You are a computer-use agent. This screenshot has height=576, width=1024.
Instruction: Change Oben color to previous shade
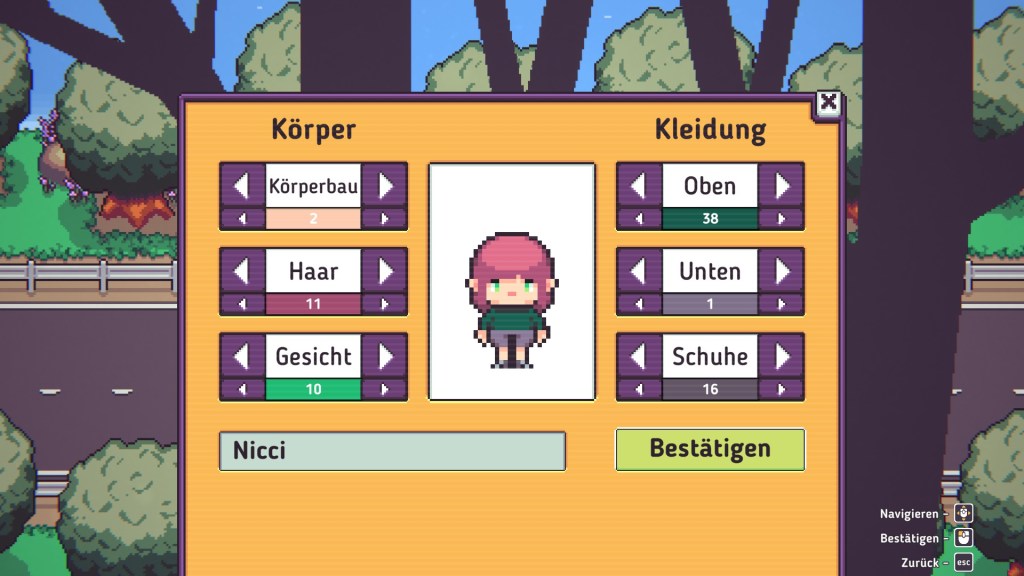[639, 219]
